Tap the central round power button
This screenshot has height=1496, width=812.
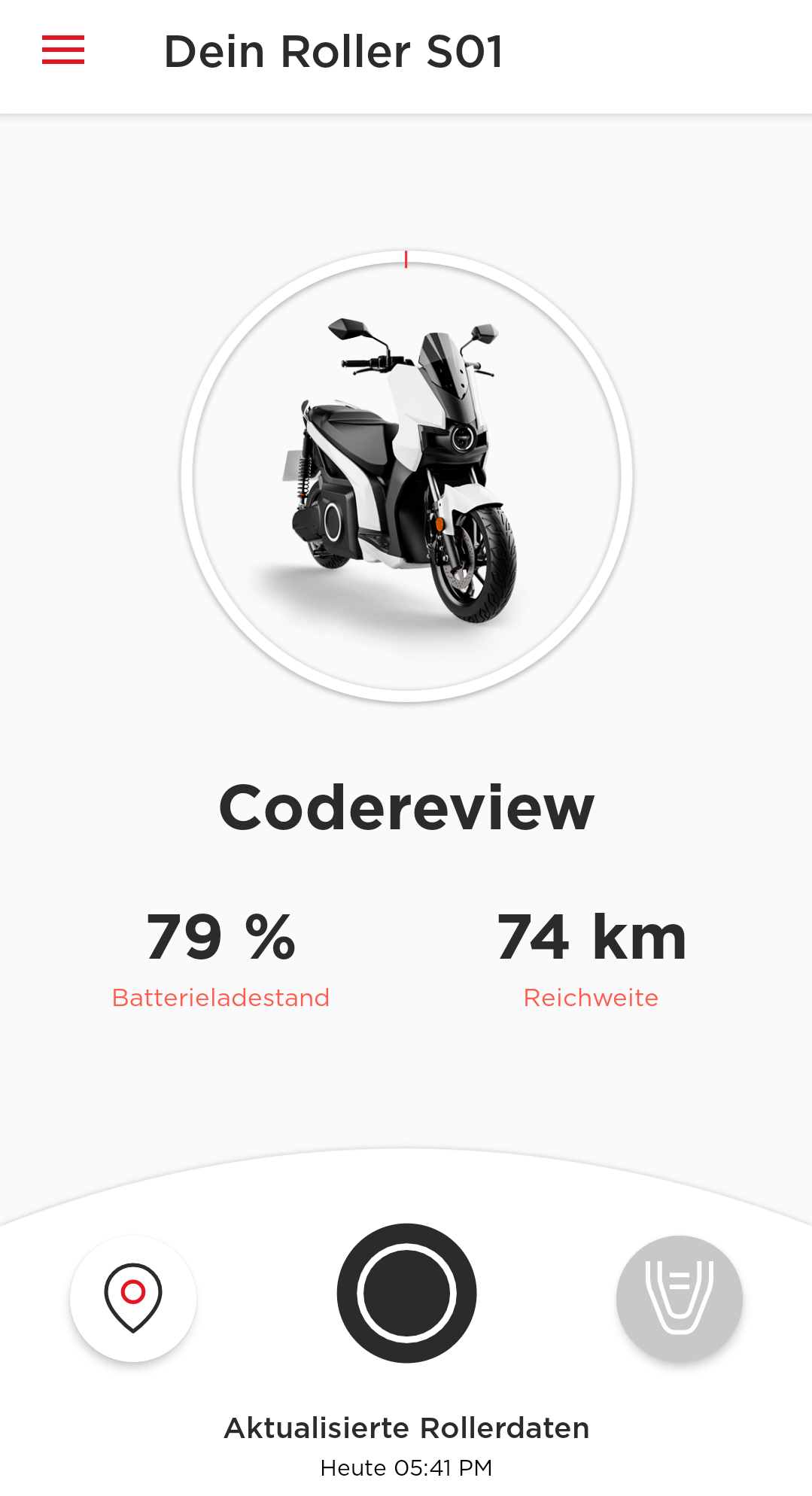coord(406,1293)
